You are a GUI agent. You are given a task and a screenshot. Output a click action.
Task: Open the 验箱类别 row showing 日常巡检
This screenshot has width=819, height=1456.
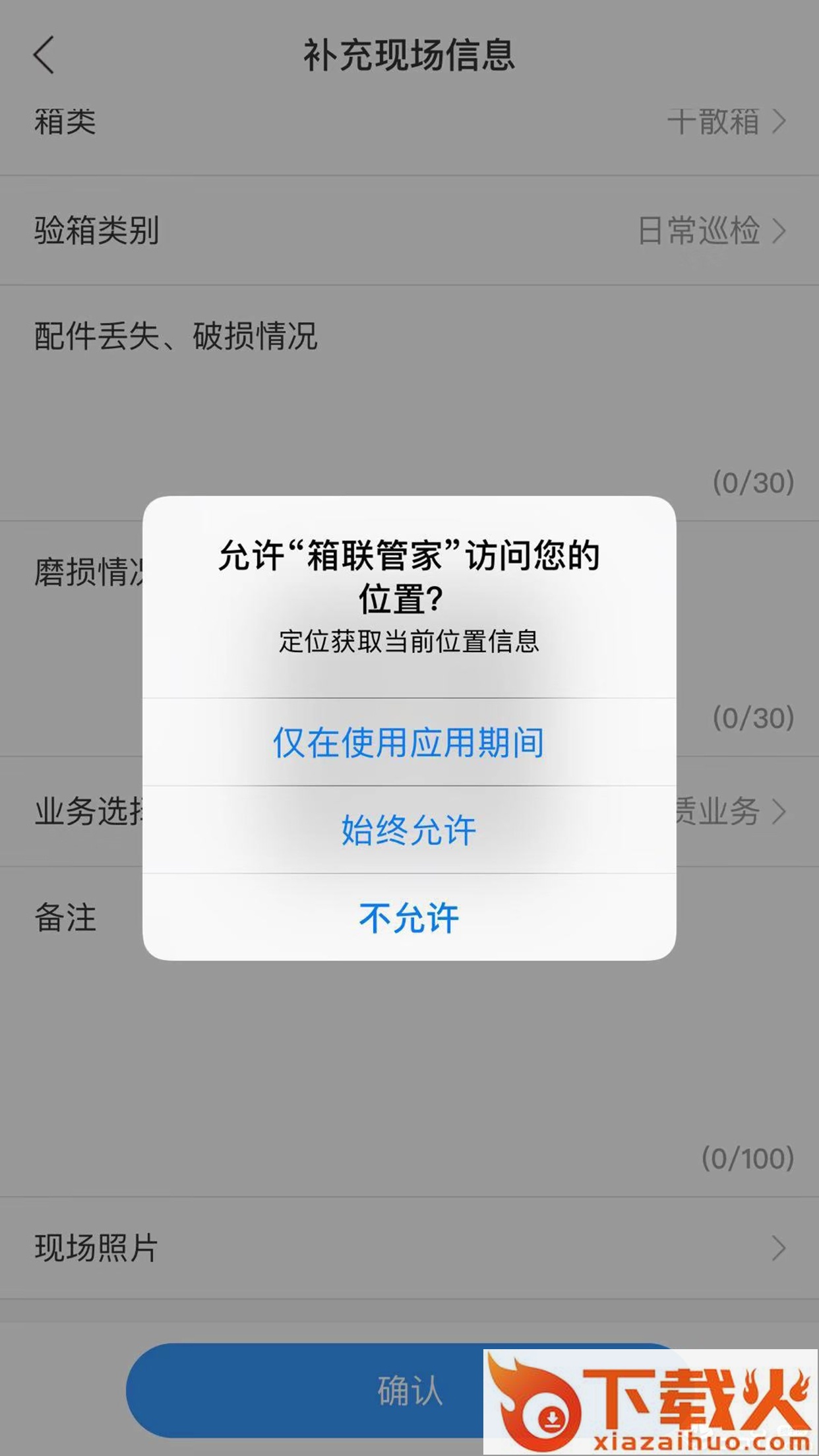pos(409,231)
